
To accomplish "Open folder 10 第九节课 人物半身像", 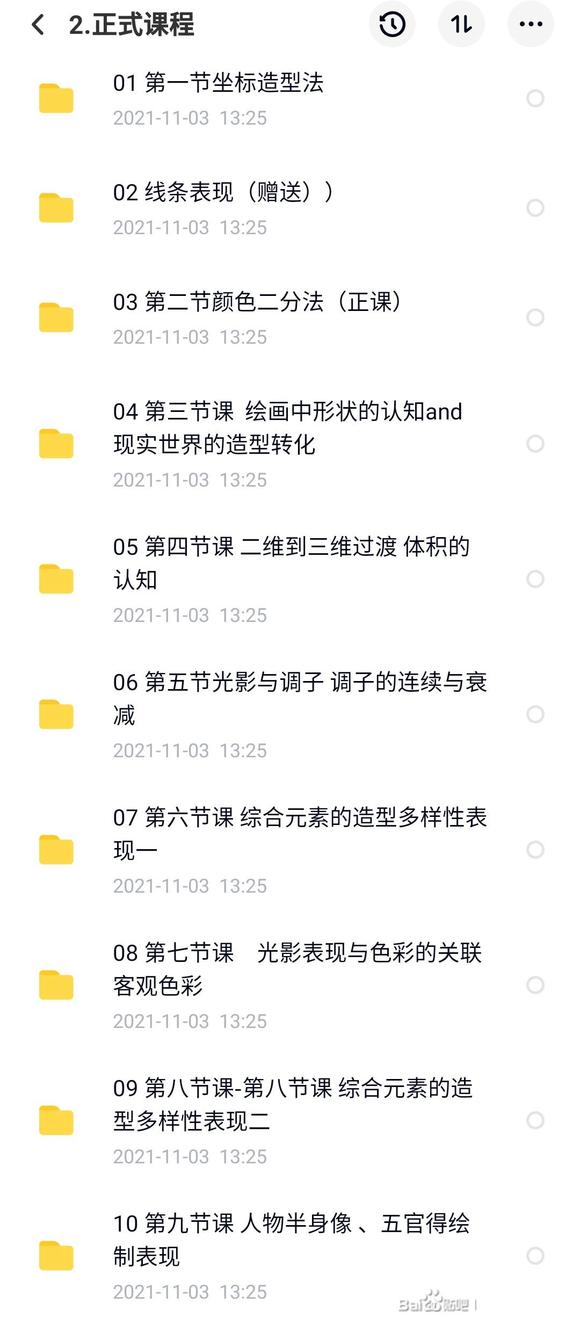I will pos(290,1256).
